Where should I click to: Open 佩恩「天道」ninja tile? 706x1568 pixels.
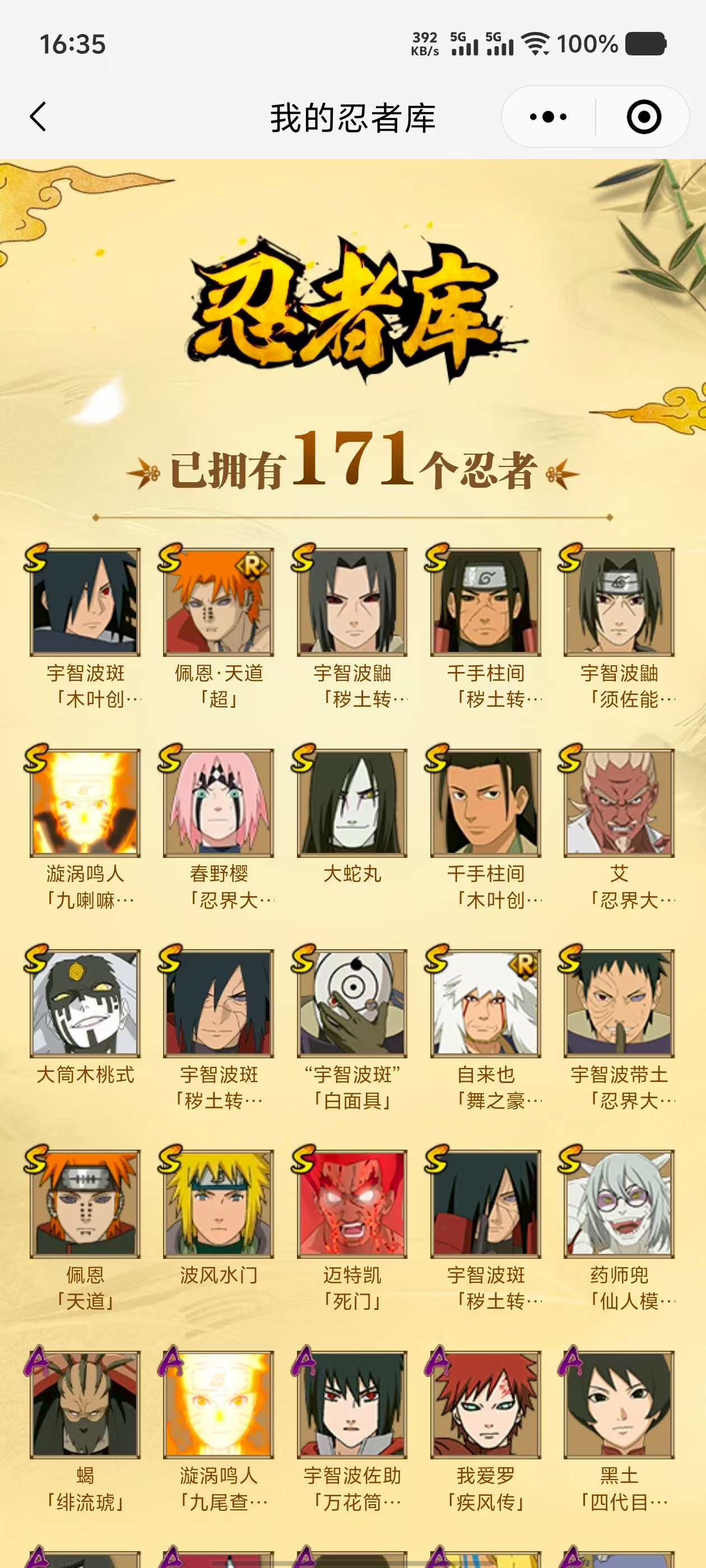click(85, 1204)
